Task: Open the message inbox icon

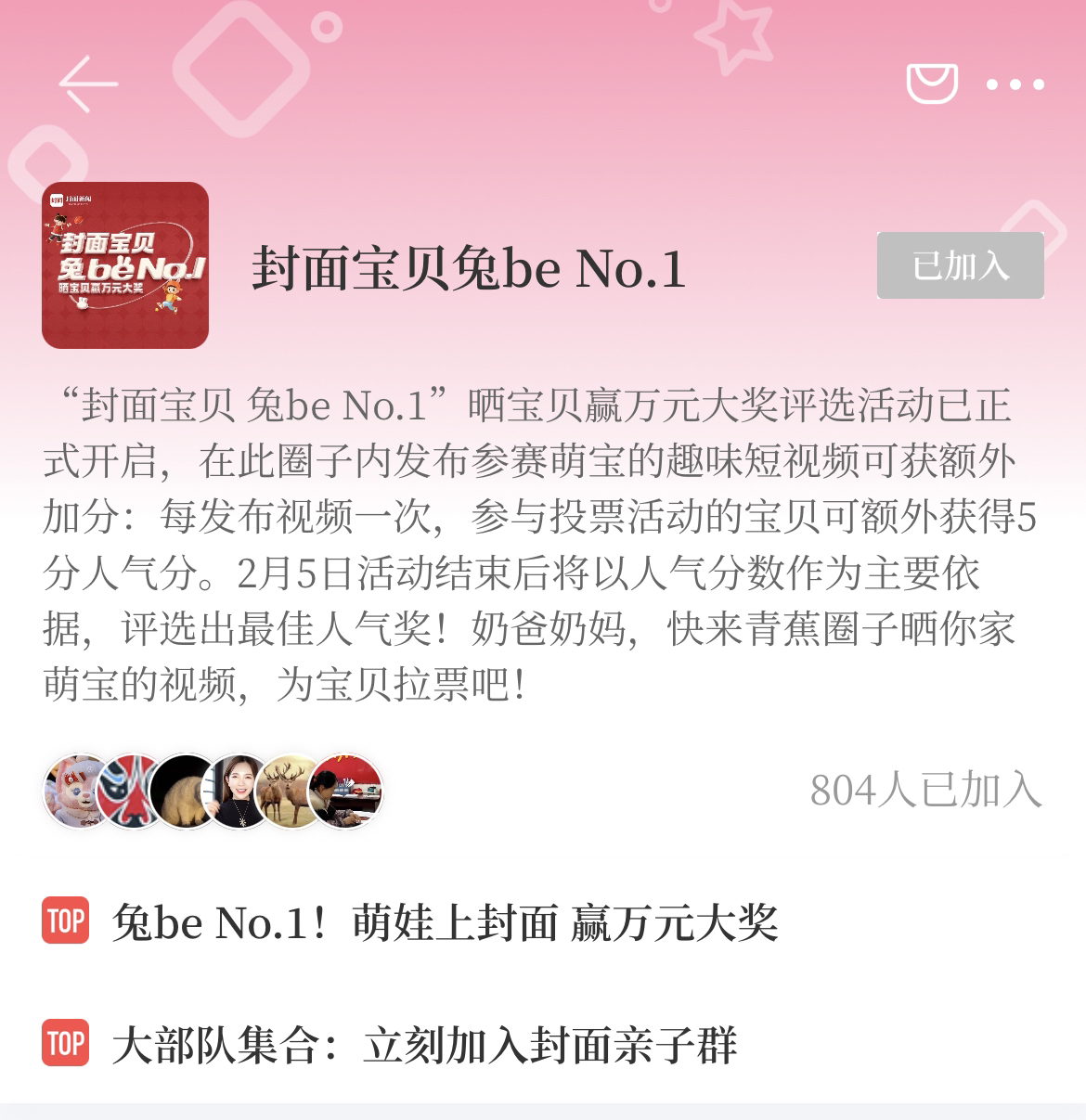Action: [x=931, y=84]
